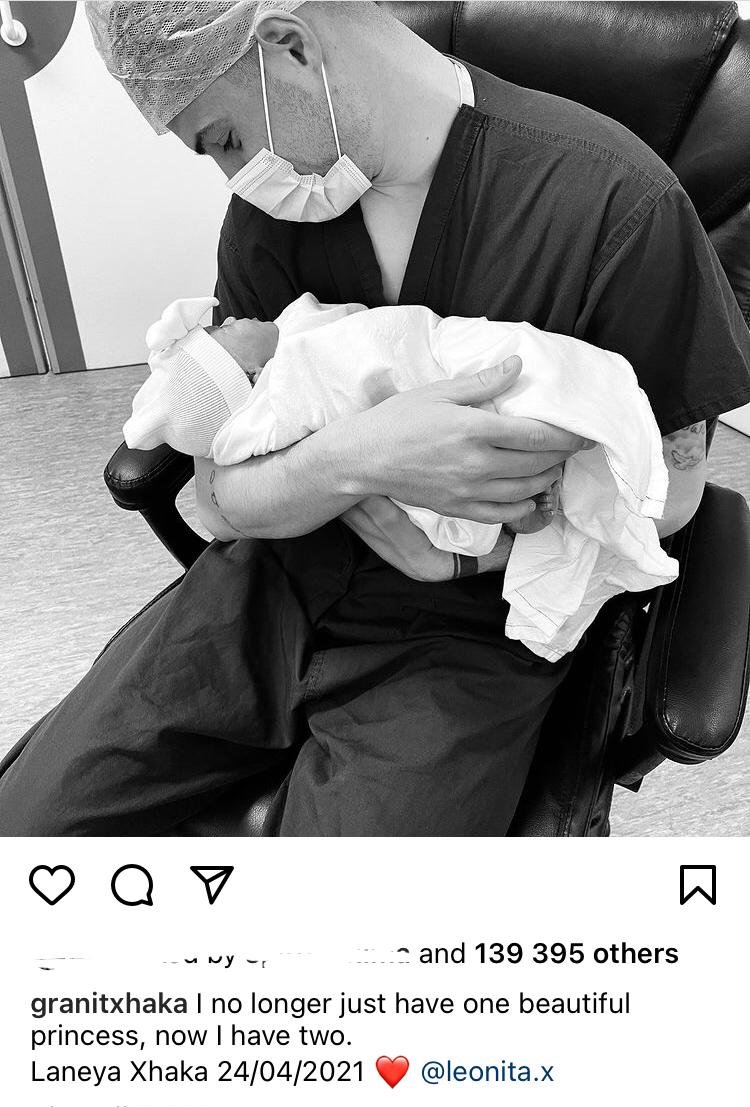Screen dimensions: 750x1108
Task: Share the post via the paper plane icon
Action: coord(211,885)
